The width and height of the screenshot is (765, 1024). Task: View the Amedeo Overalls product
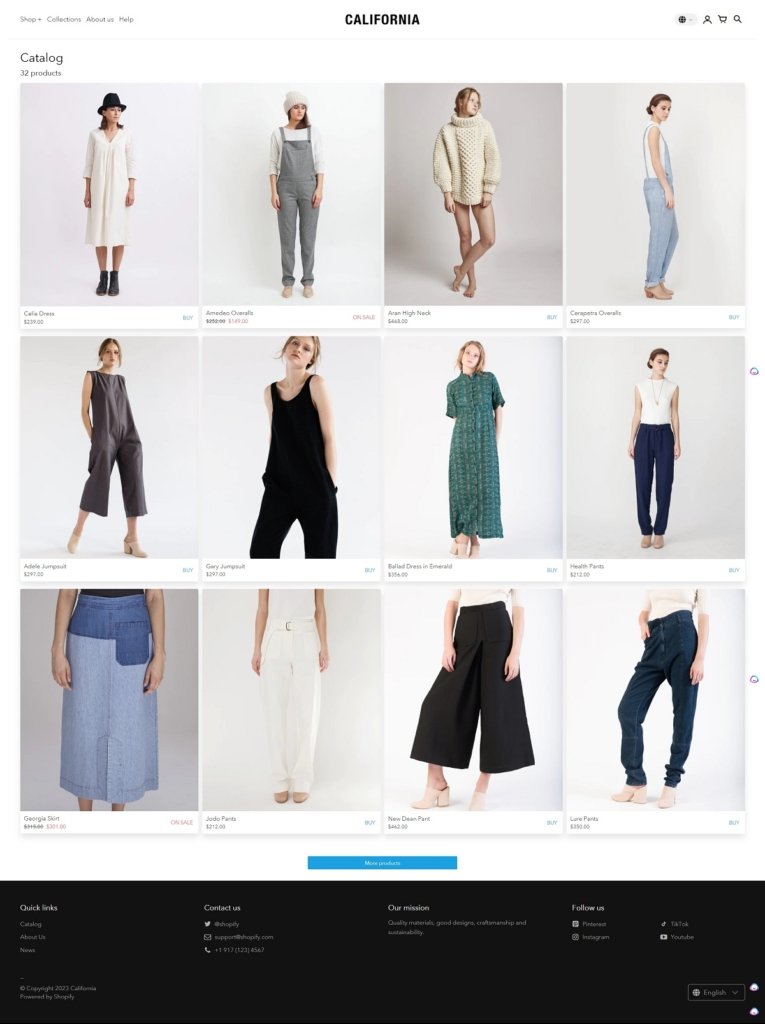click(x=291, y=194)
